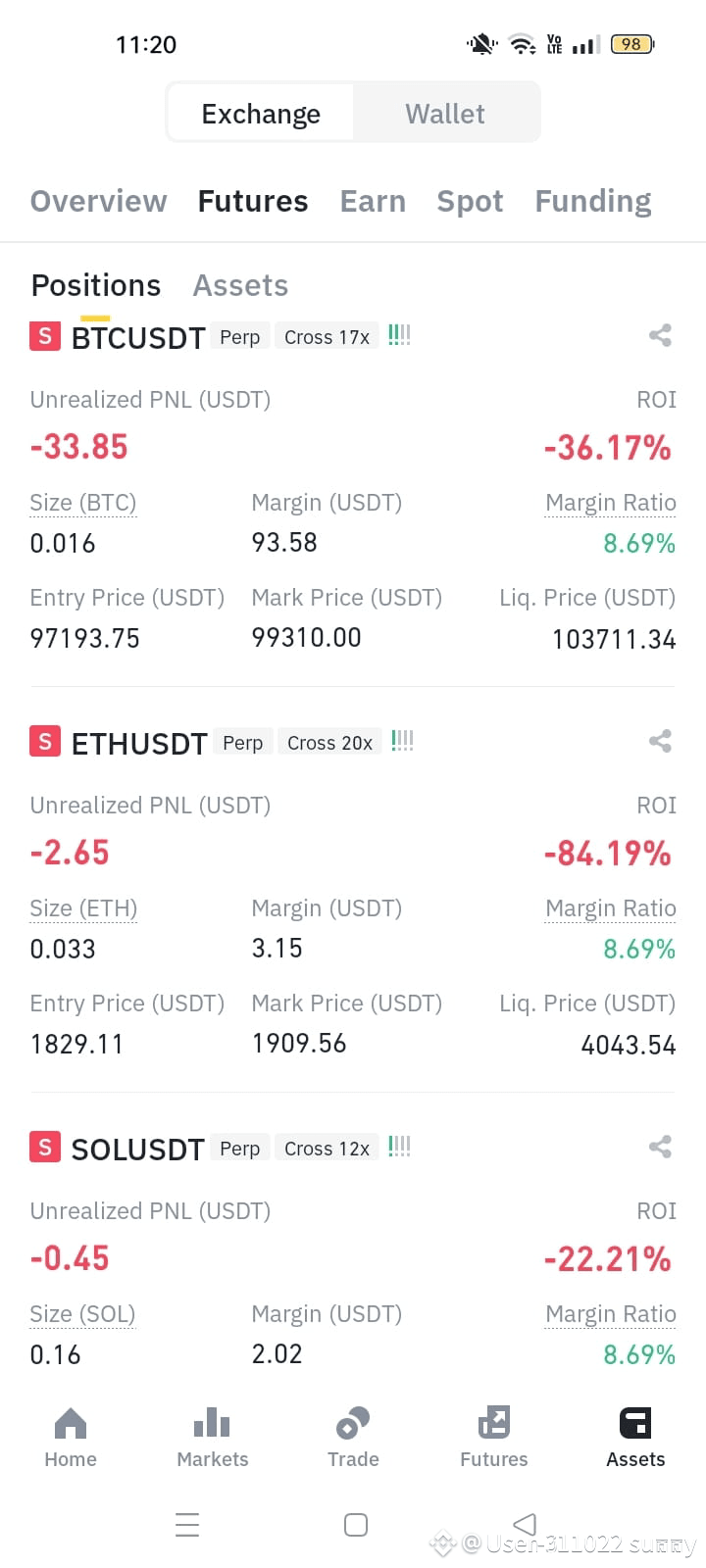Open Markets in bottom navigation
The width and height of the screenshot is (706, 1568).
[212, 1437]
